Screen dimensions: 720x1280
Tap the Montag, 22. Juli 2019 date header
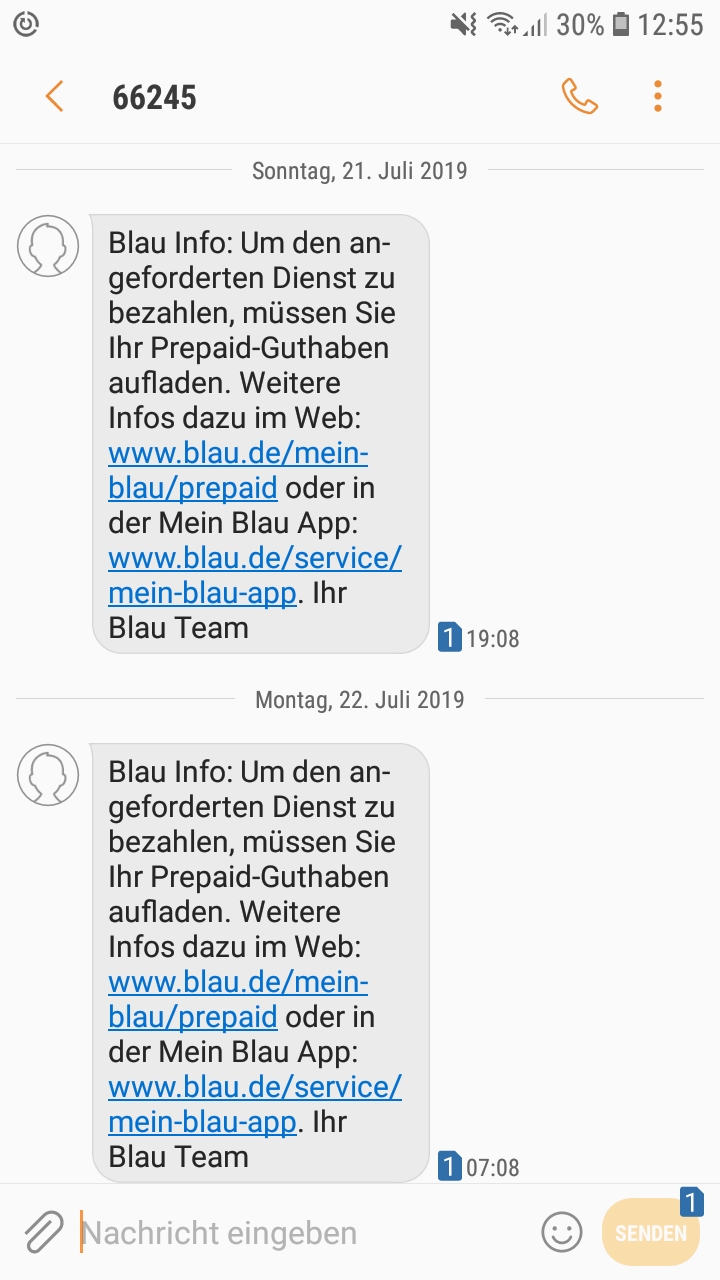point(358,699)
